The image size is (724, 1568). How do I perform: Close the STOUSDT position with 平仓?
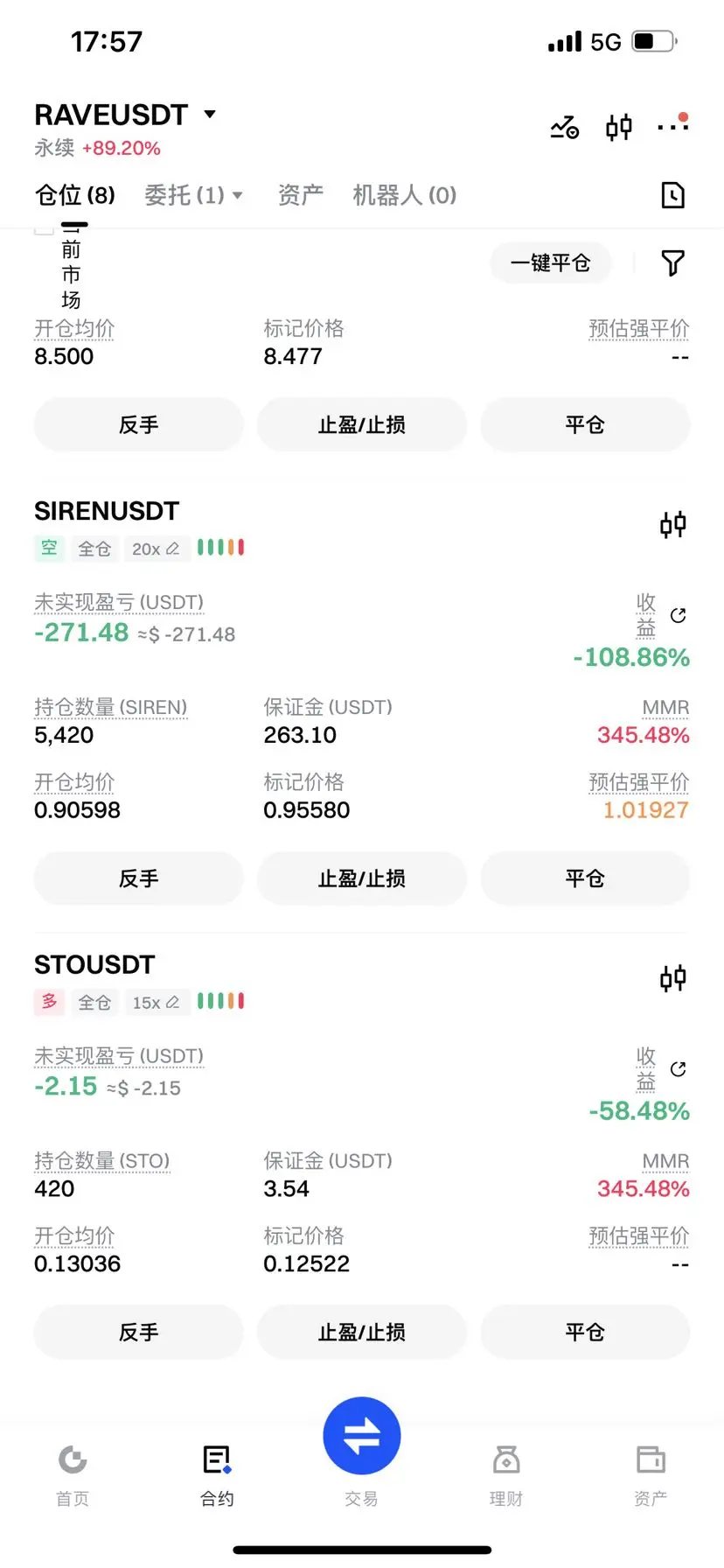pyautogui.click(x=584, y=1332)
